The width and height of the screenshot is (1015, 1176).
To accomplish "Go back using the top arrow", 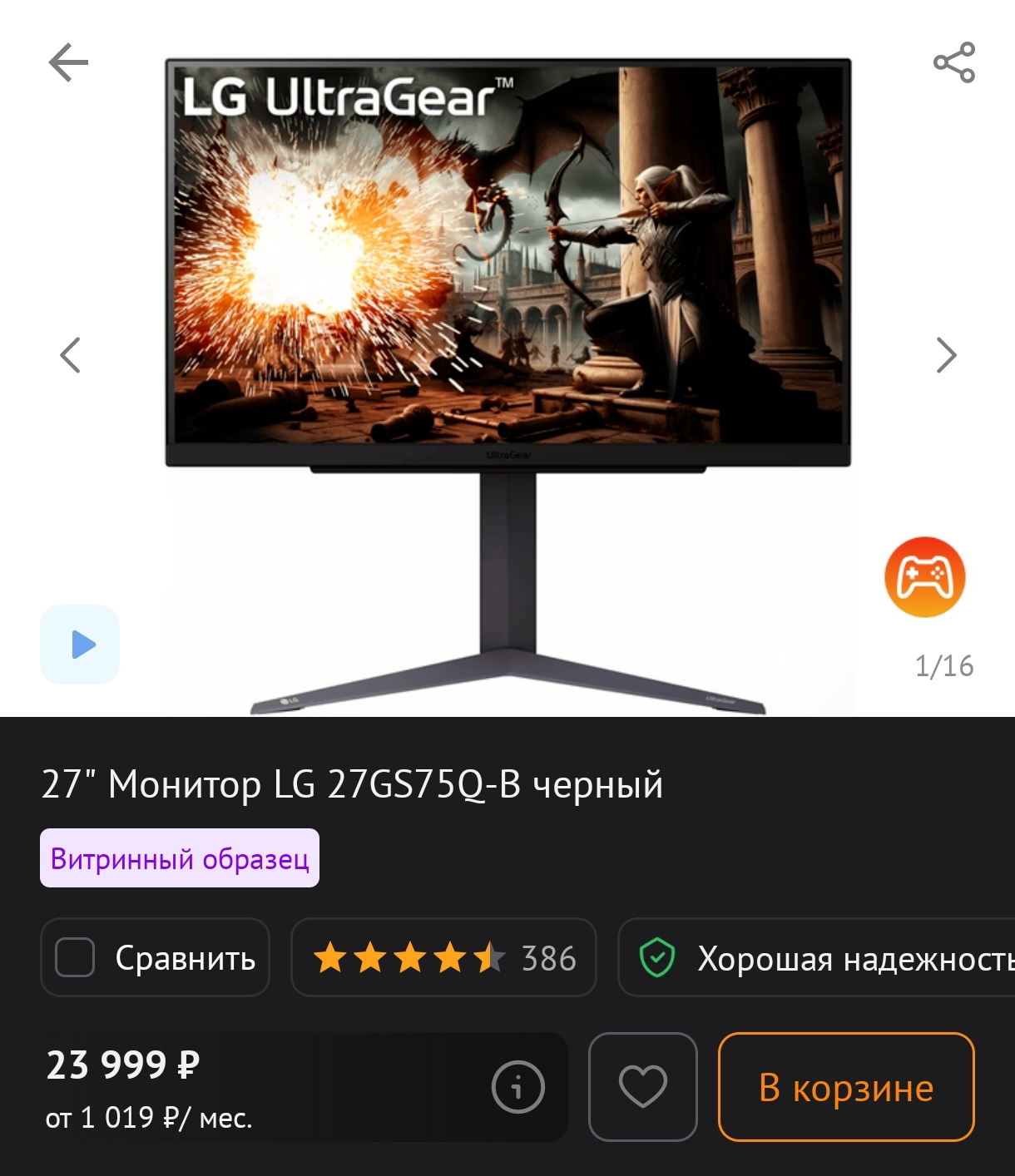I will pyautogui.click(x=68, y=62).
